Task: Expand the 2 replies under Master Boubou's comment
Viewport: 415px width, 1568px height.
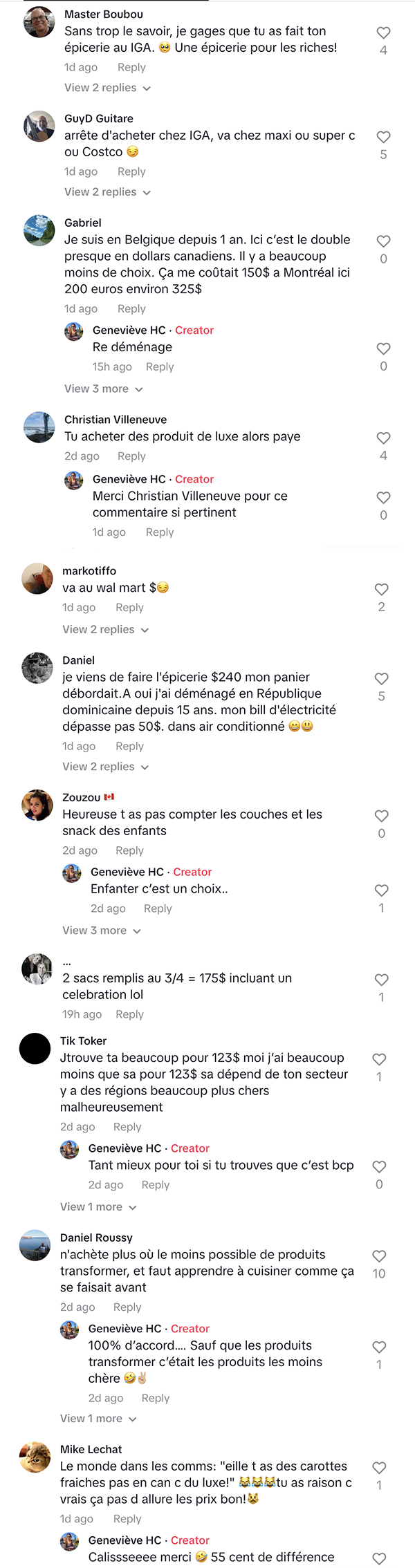Action: point(107,88)
